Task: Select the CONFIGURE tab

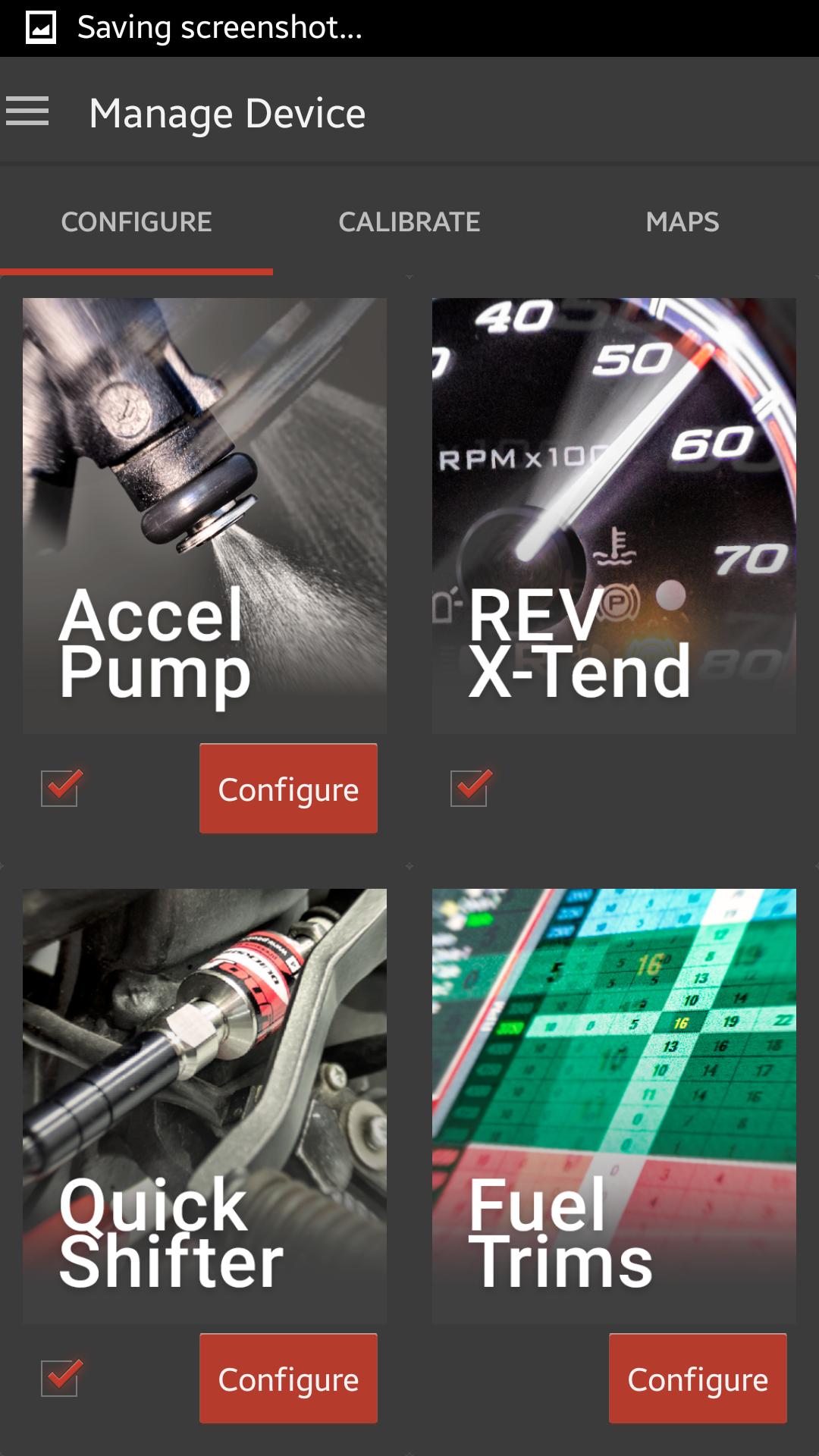Action: [x=136, y=222]
